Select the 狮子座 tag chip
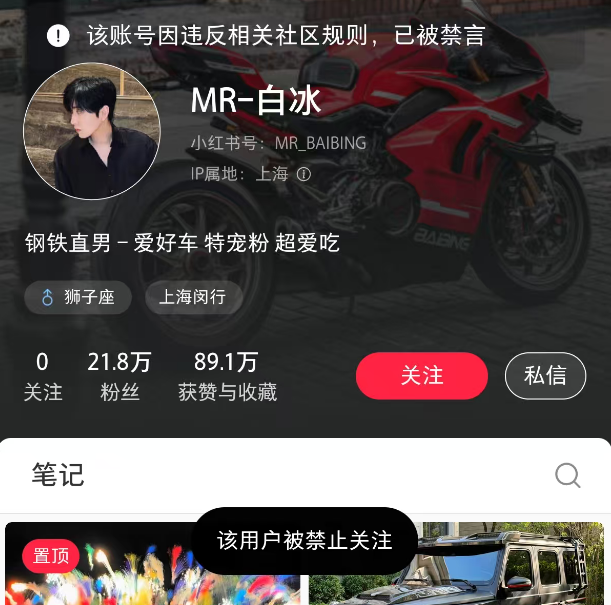This screenshot has width=611, height=605. pos(78,297)
